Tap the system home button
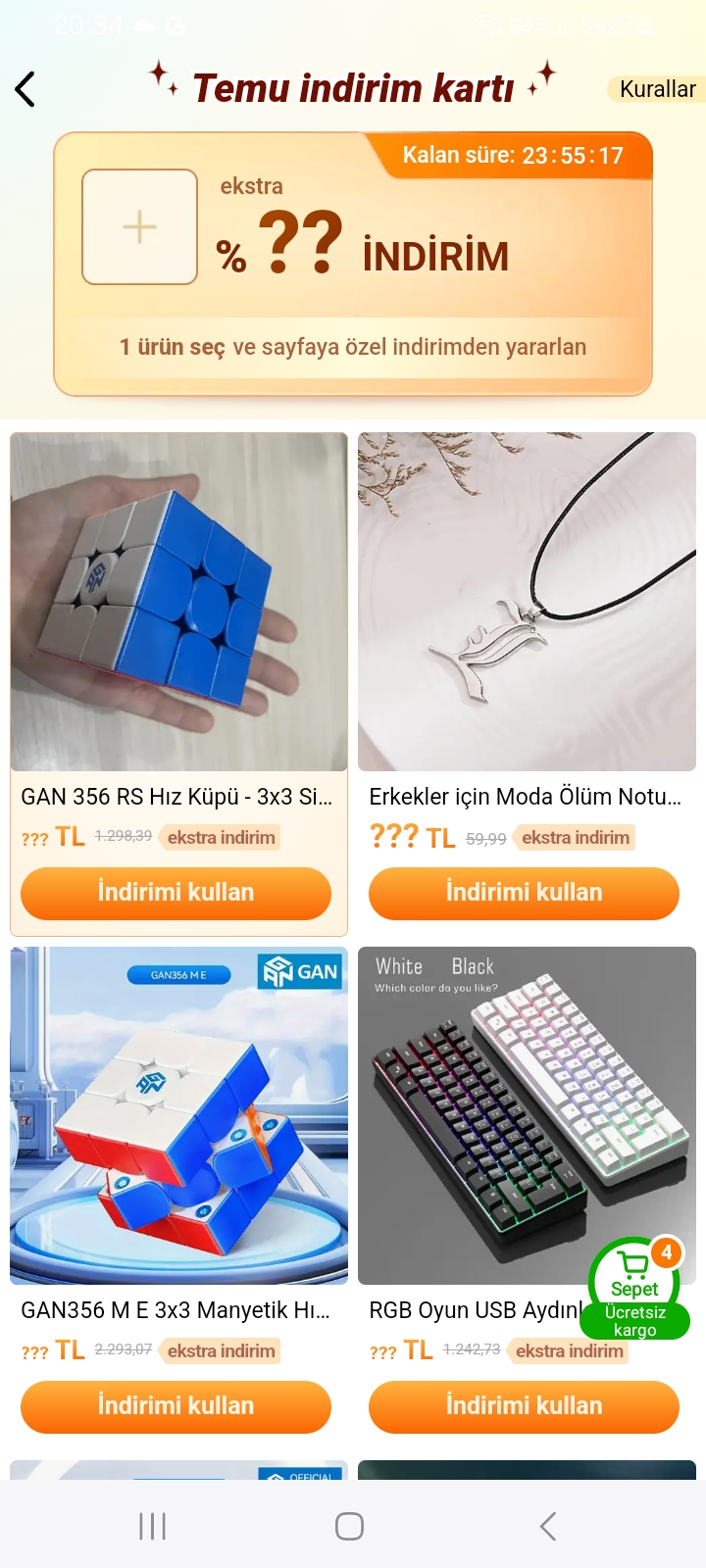Screen dimensions: 706x1568 coord(349,1526)
